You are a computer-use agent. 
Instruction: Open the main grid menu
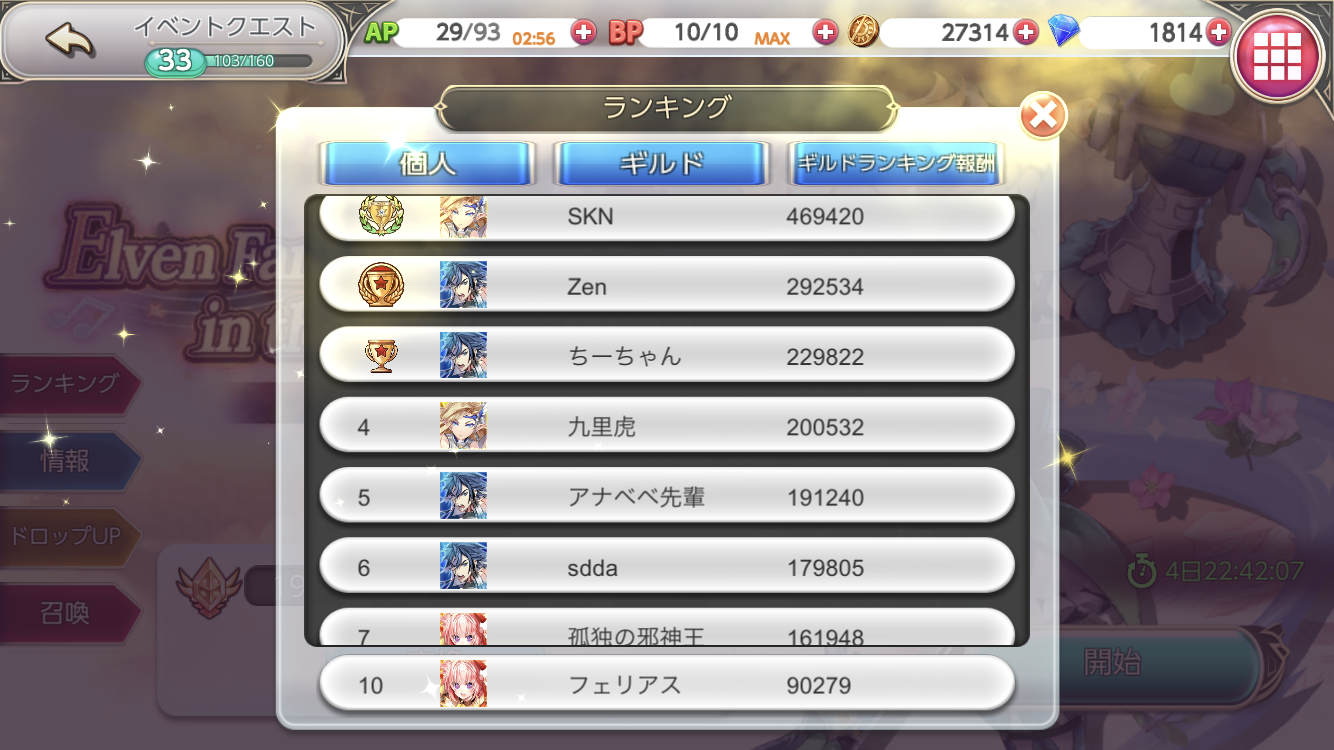tap(1275, 60)
